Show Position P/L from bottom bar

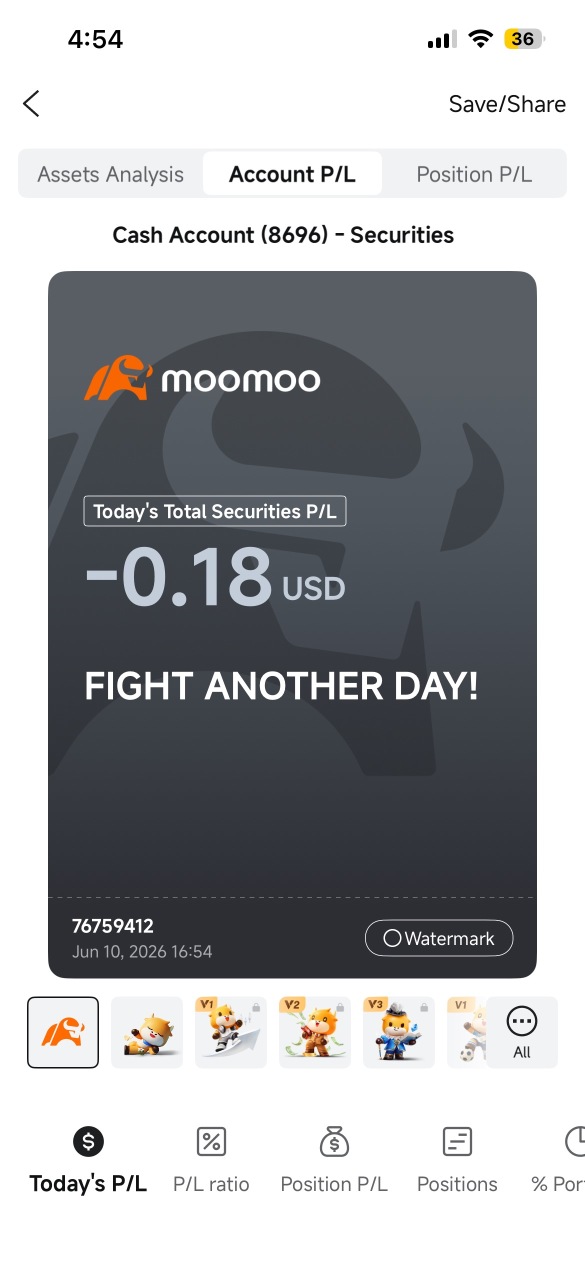(334, 1160)
